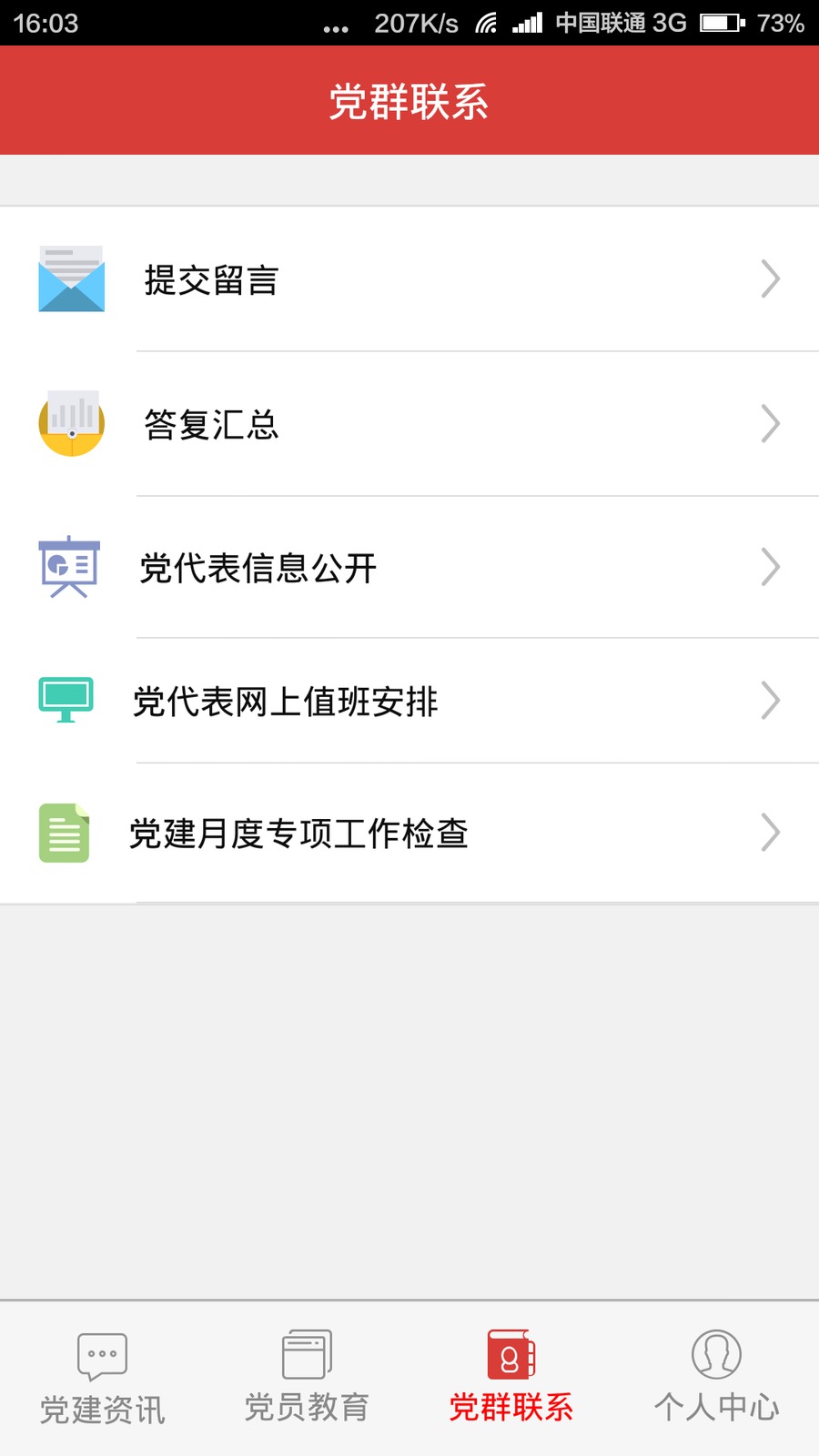Click the green document icon for 党建月度专项工作检查

(x=64, y=832)
